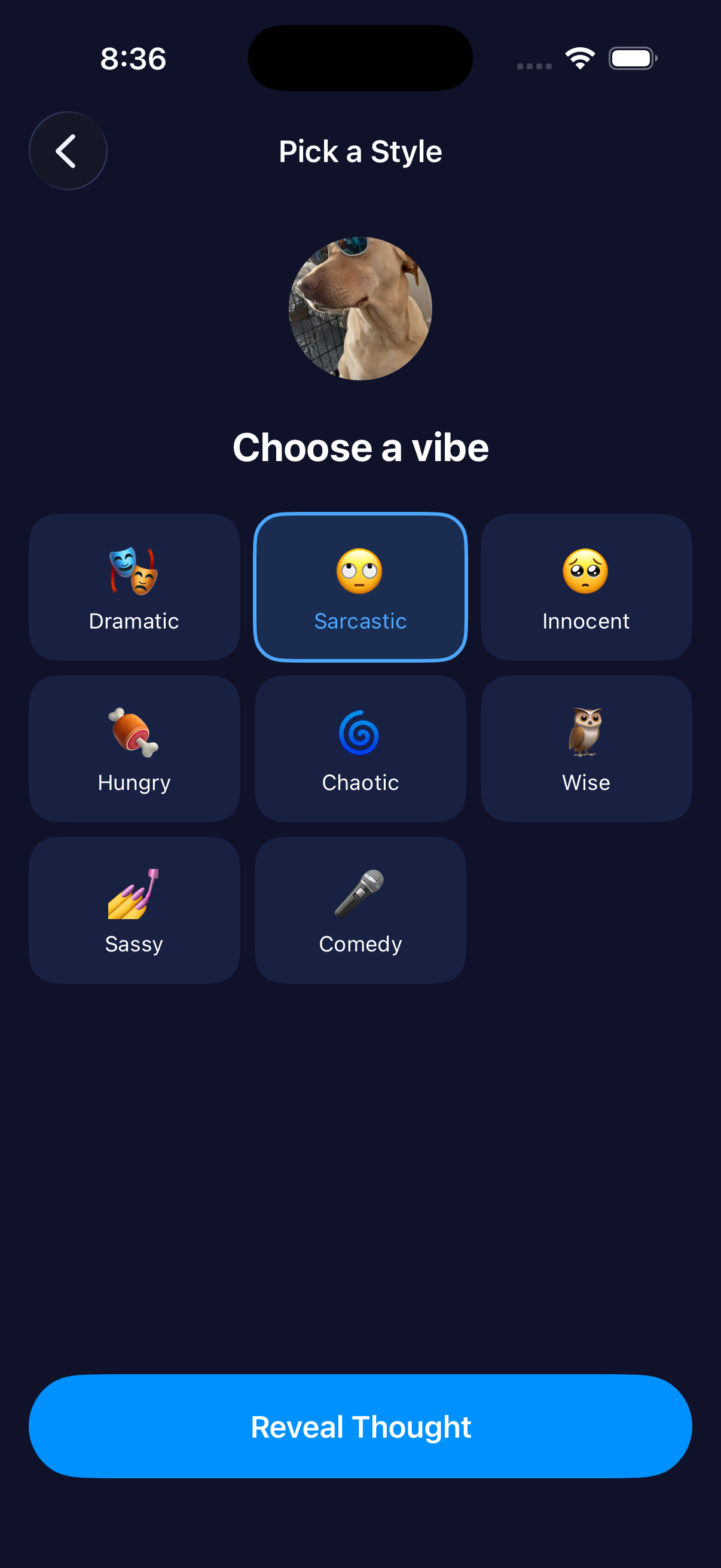Tap the Pick a Style header
721x1568 pixels.
point(360,151)
